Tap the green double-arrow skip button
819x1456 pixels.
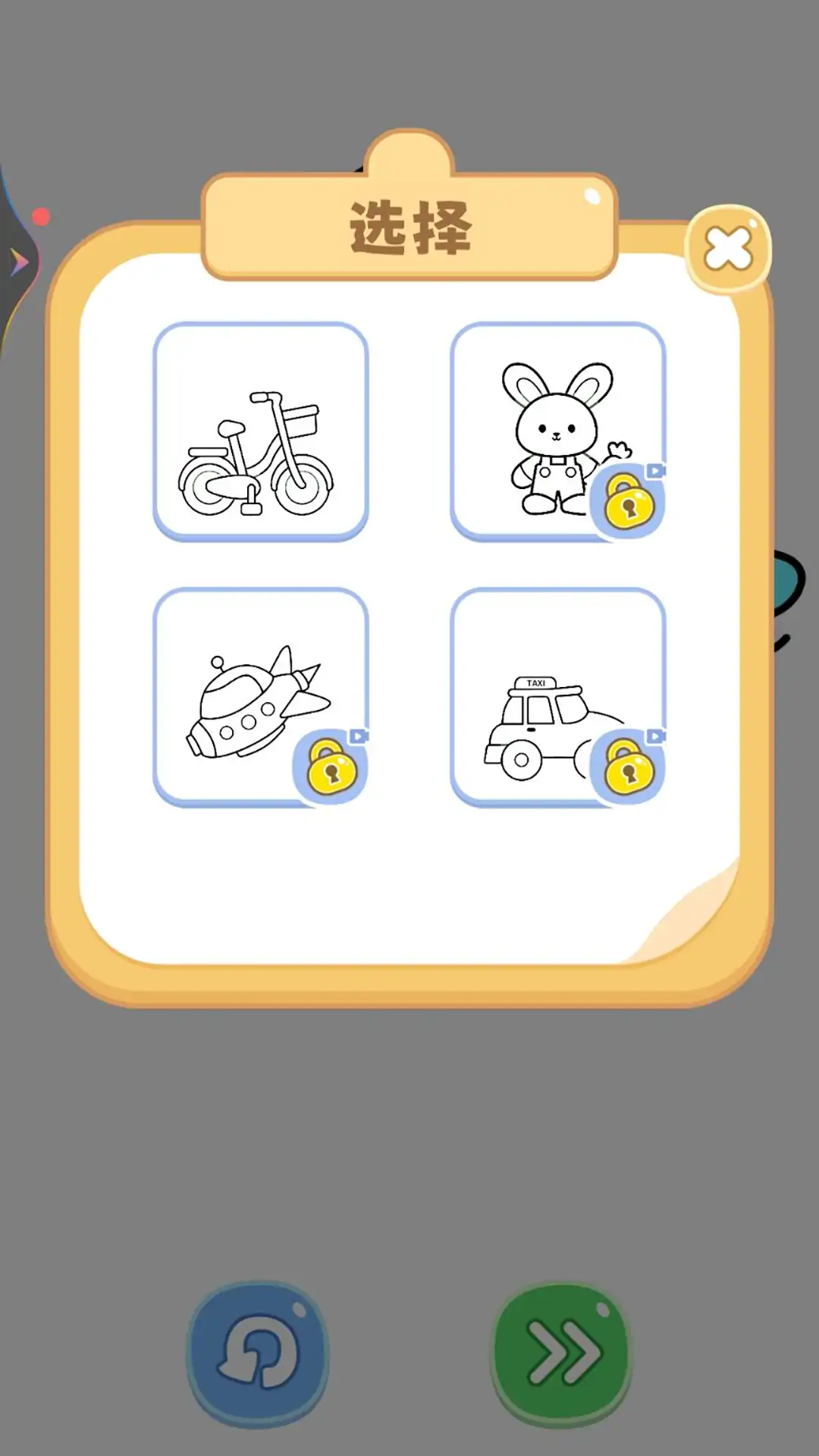coord(562,1353)
